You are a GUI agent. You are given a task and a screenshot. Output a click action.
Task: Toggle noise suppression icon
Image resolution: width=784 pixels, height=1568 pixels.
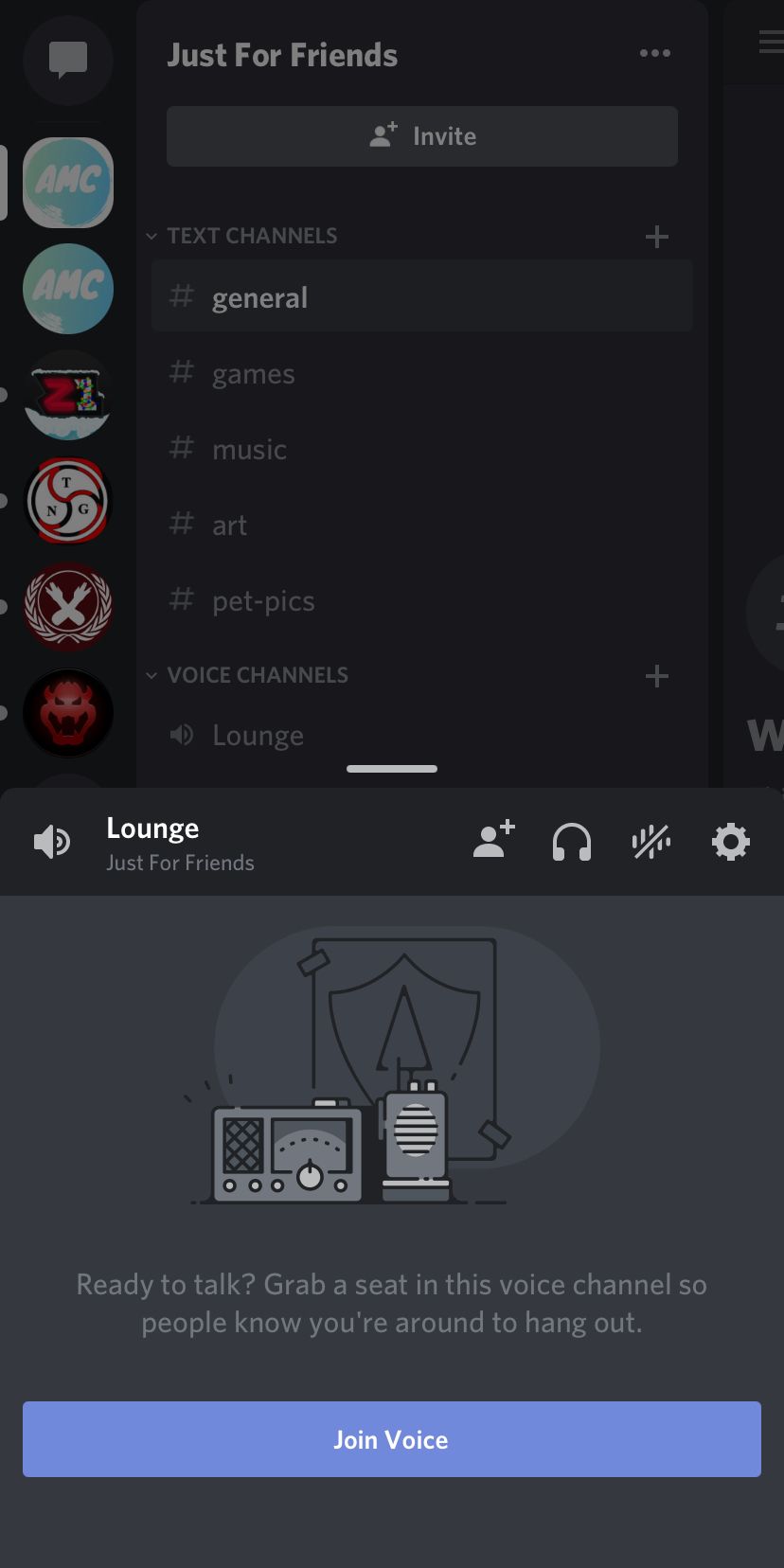click(x=651, y=842)
